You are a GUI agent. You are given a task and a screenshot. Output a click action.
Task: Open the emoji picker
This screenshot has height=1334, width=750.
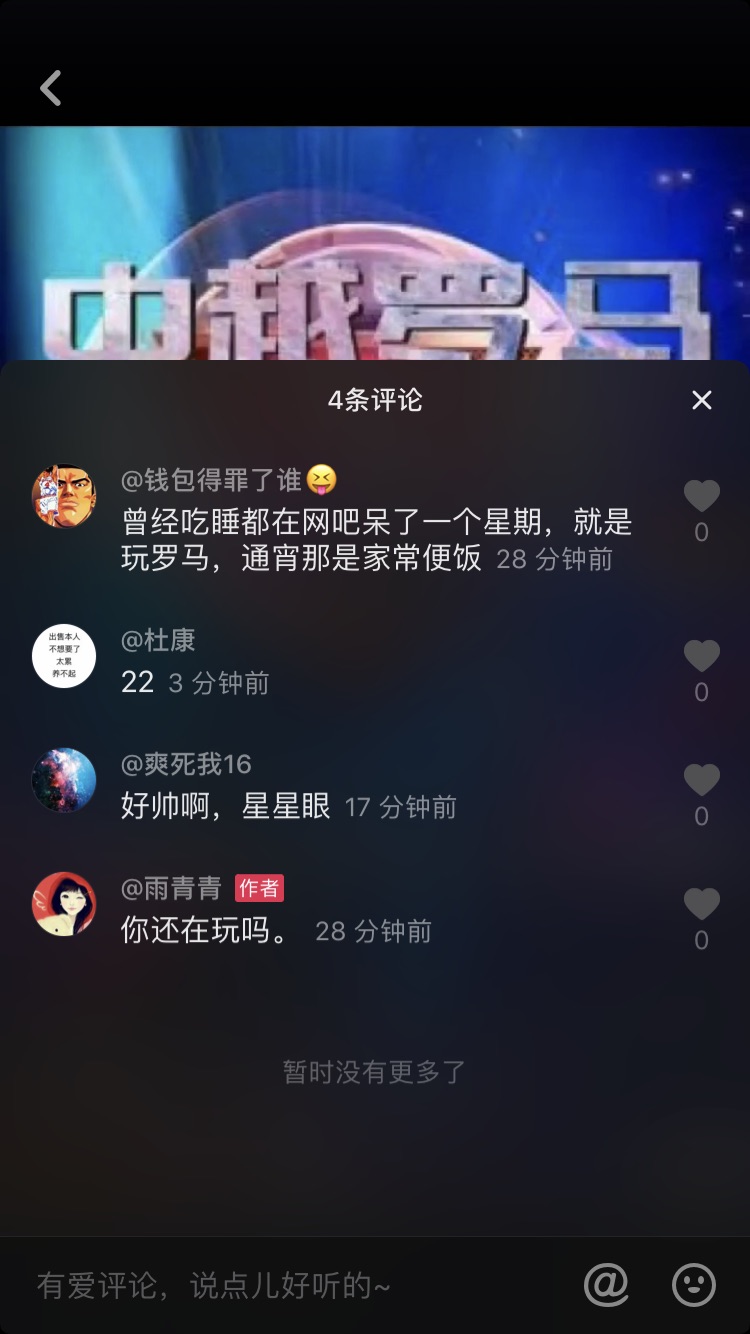coord(694,1285)
